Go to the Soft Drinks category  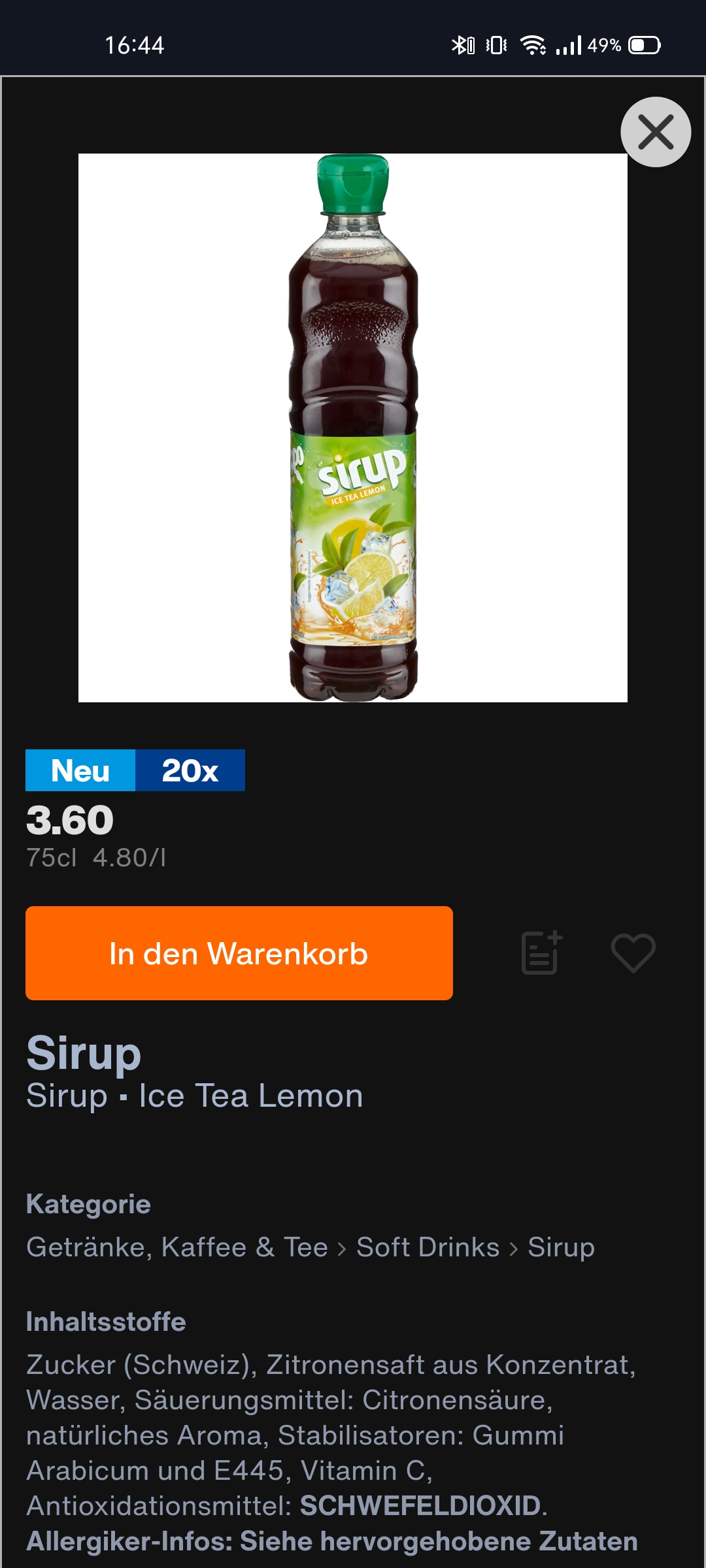click(428, 1247)
